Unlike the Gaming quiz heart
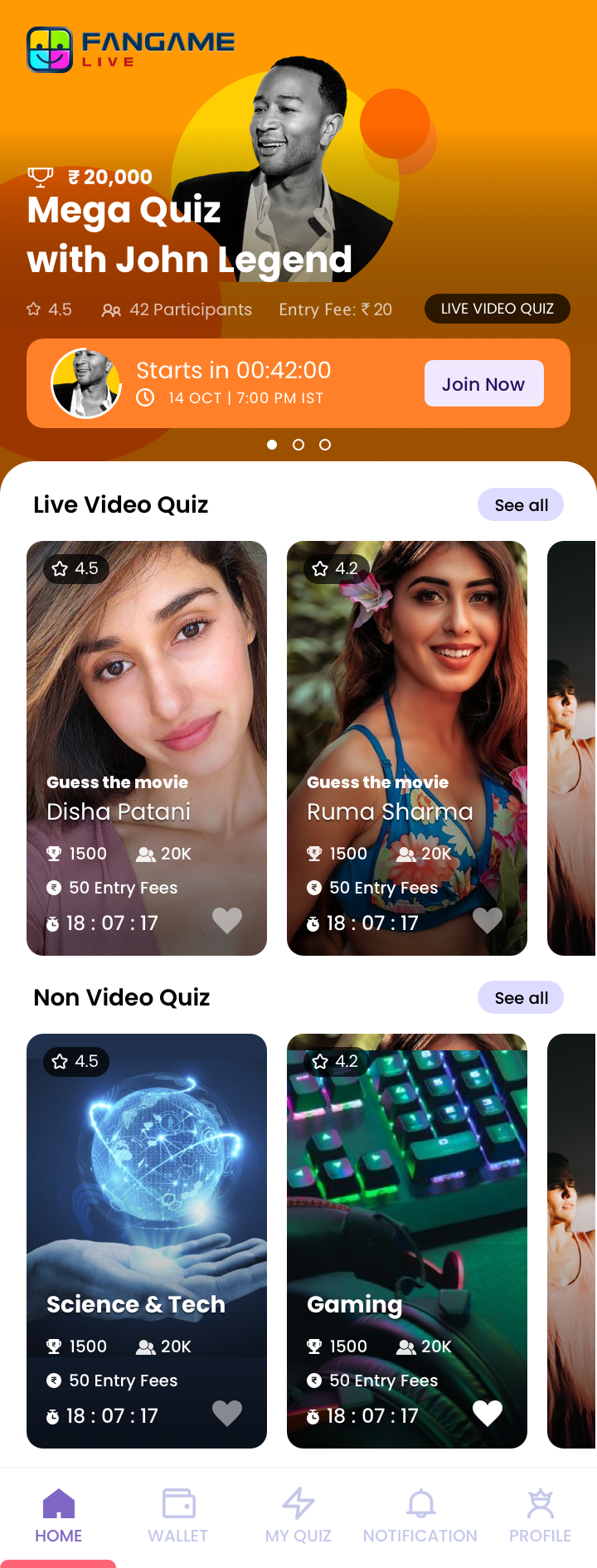Screen dimensions: 597x1568 point(488,1413)
